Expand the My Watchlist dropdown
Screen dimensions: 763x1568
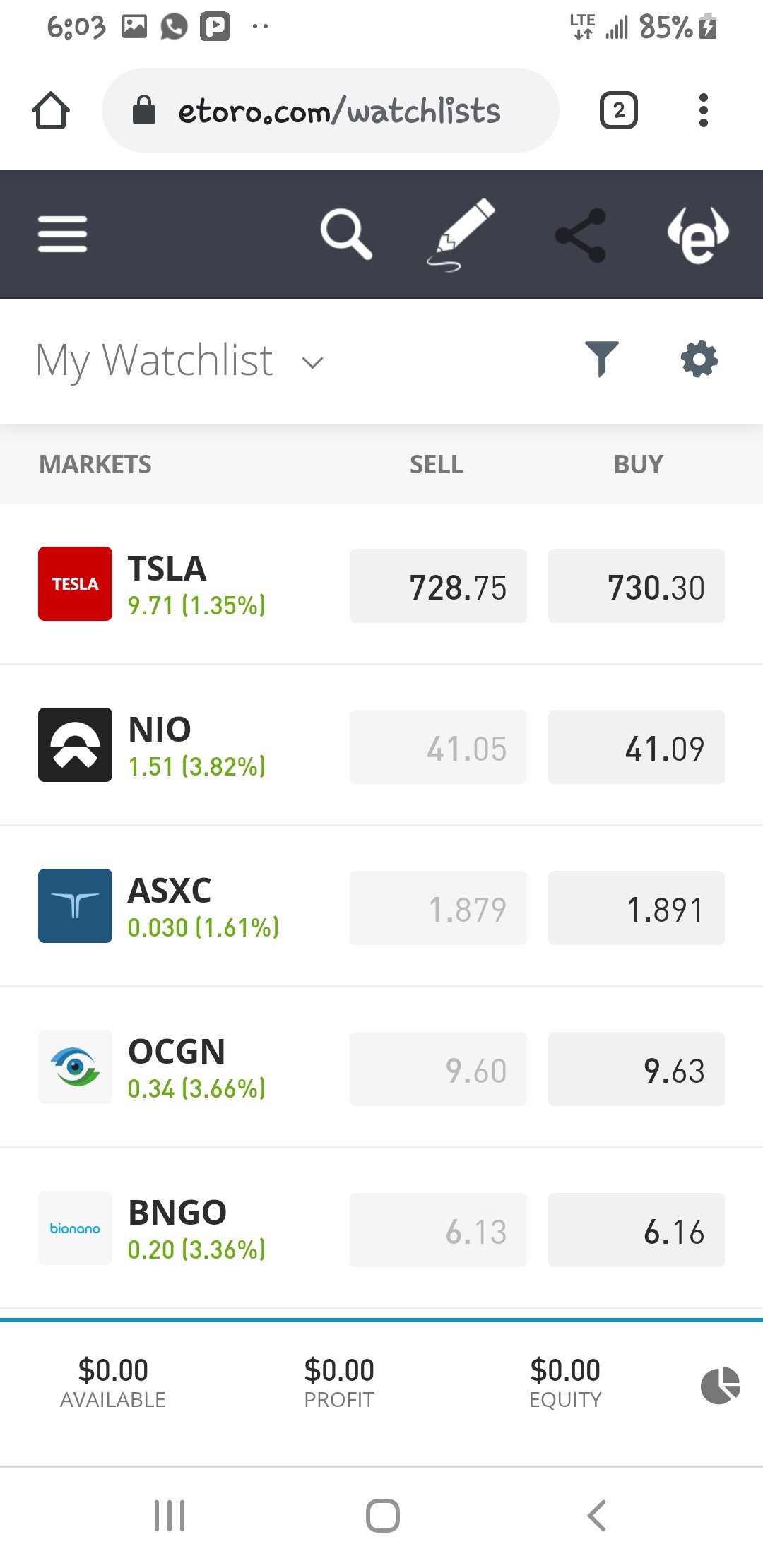179,360
